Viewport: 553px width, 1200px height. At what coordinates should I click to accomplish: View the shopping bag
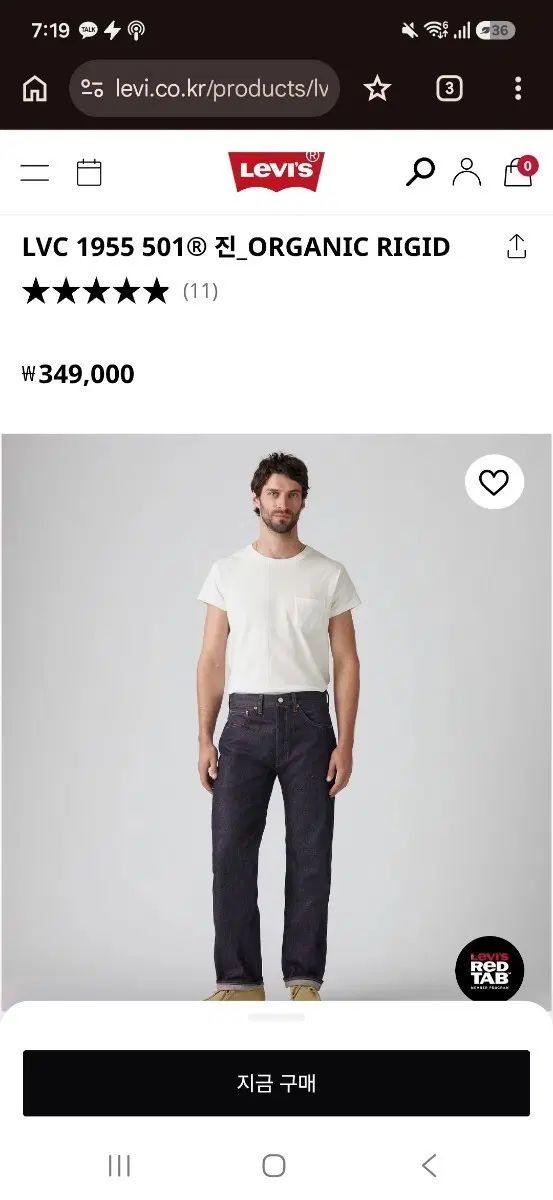click(x=519, y=171)
